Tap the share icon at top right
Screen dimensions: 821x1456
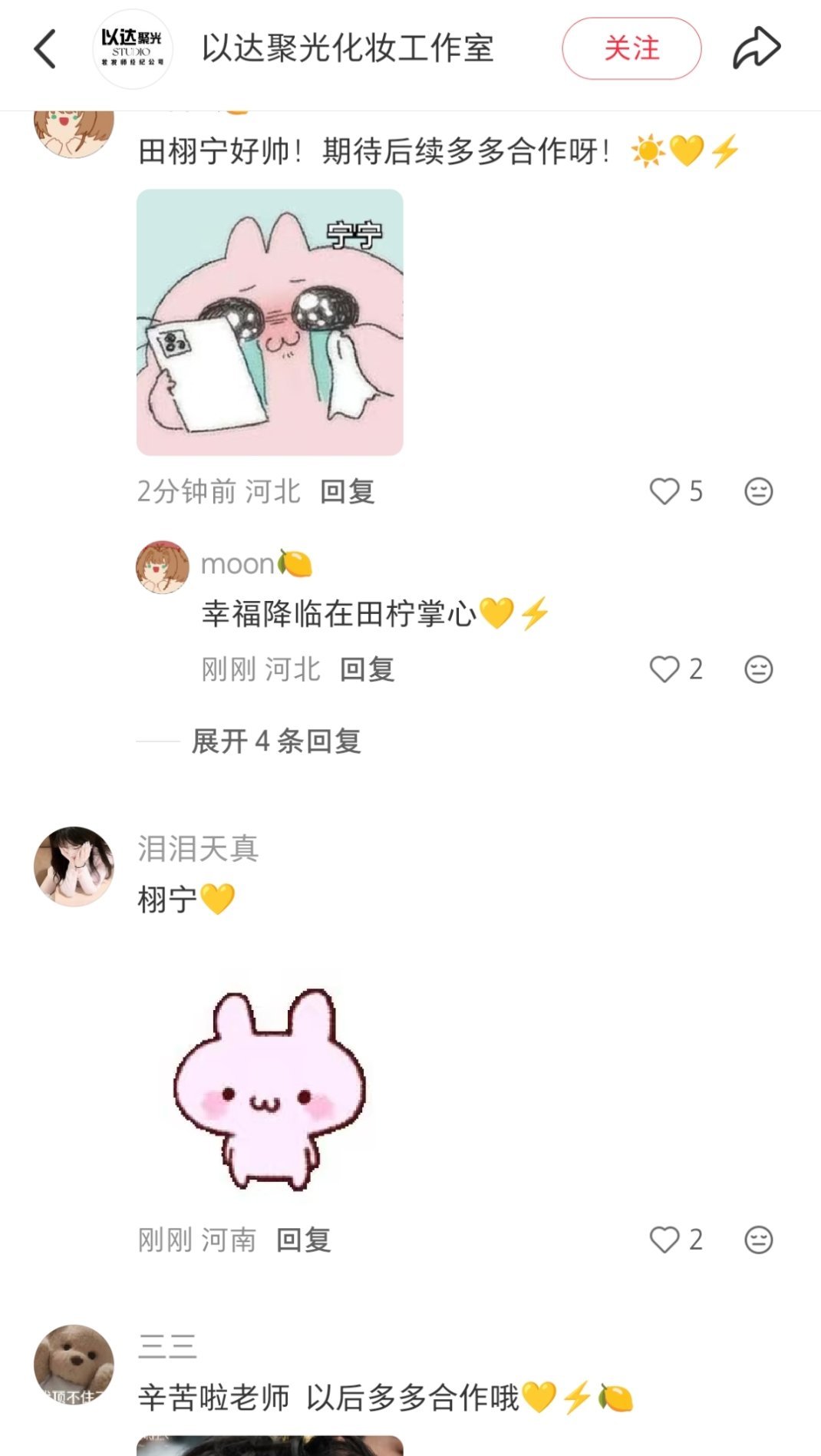tap(755, 48)
